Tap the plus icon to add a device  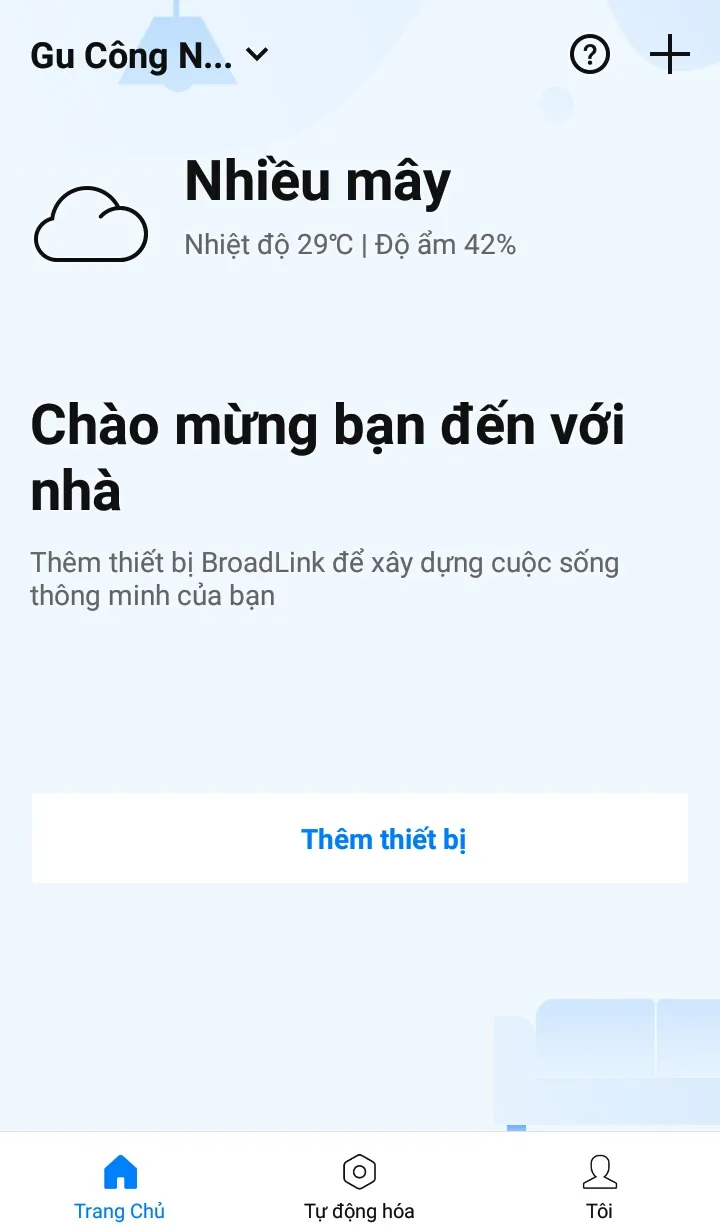click(670, 55)
